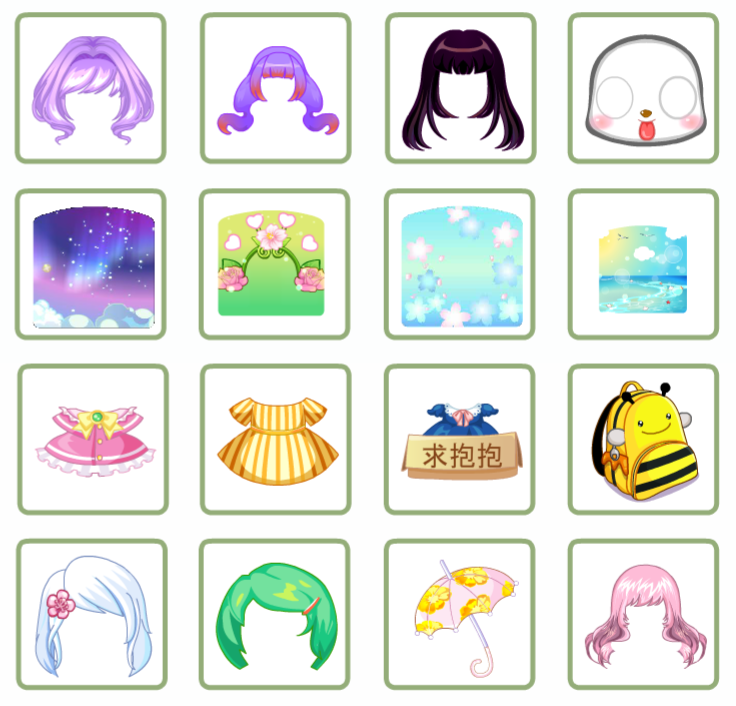Select the 求抱抱 cardboard box outfit
This screenshot has height=706, width=736.
click(460, 442)
